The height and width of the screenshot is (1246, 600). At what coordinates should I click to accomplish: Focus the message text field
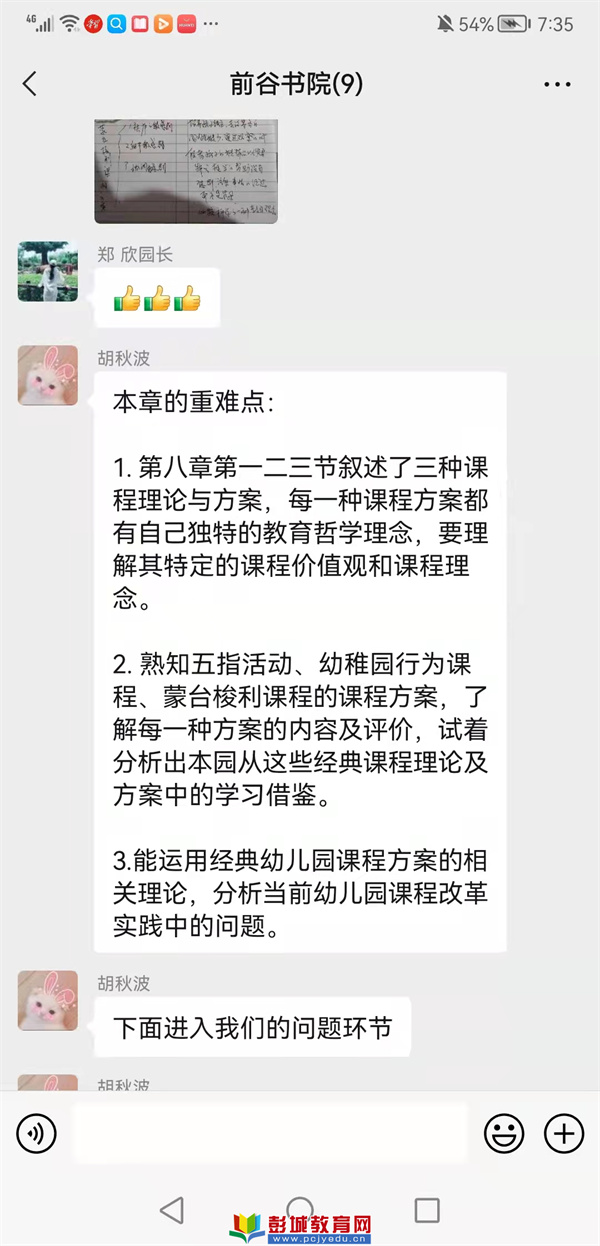tap(270, 1133)
